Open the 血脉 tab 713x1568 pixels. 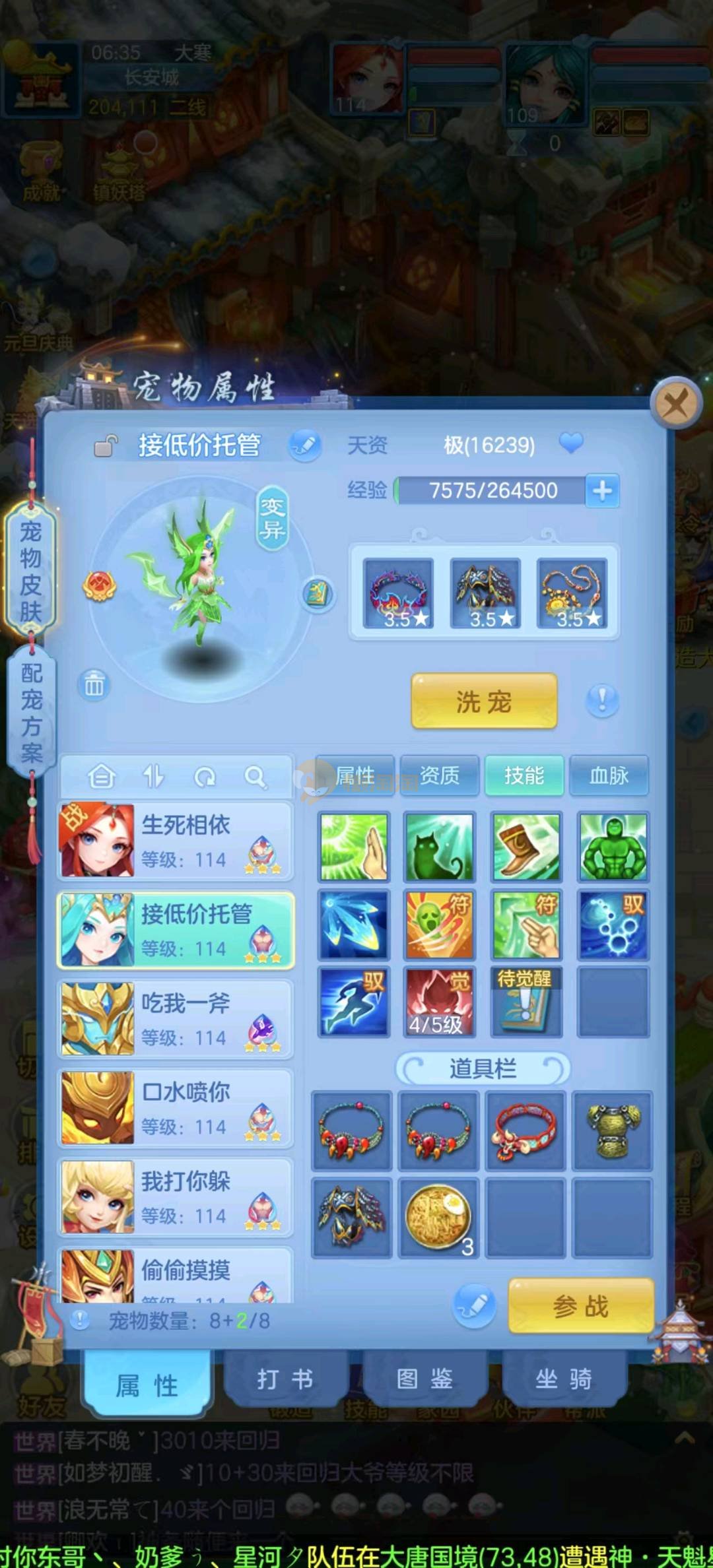609,775
